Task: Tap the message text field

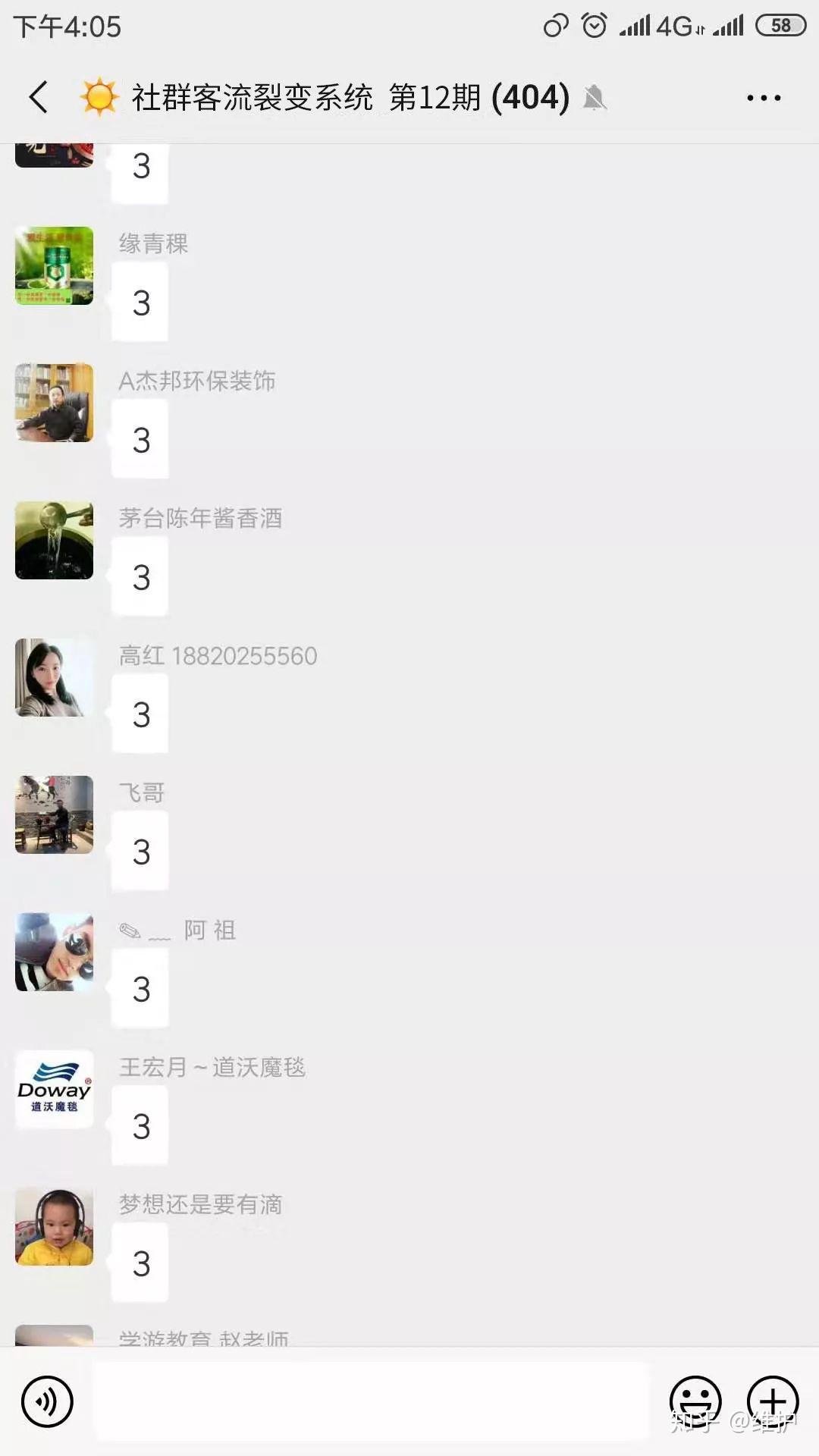Action: click(x=372, y=1401)
